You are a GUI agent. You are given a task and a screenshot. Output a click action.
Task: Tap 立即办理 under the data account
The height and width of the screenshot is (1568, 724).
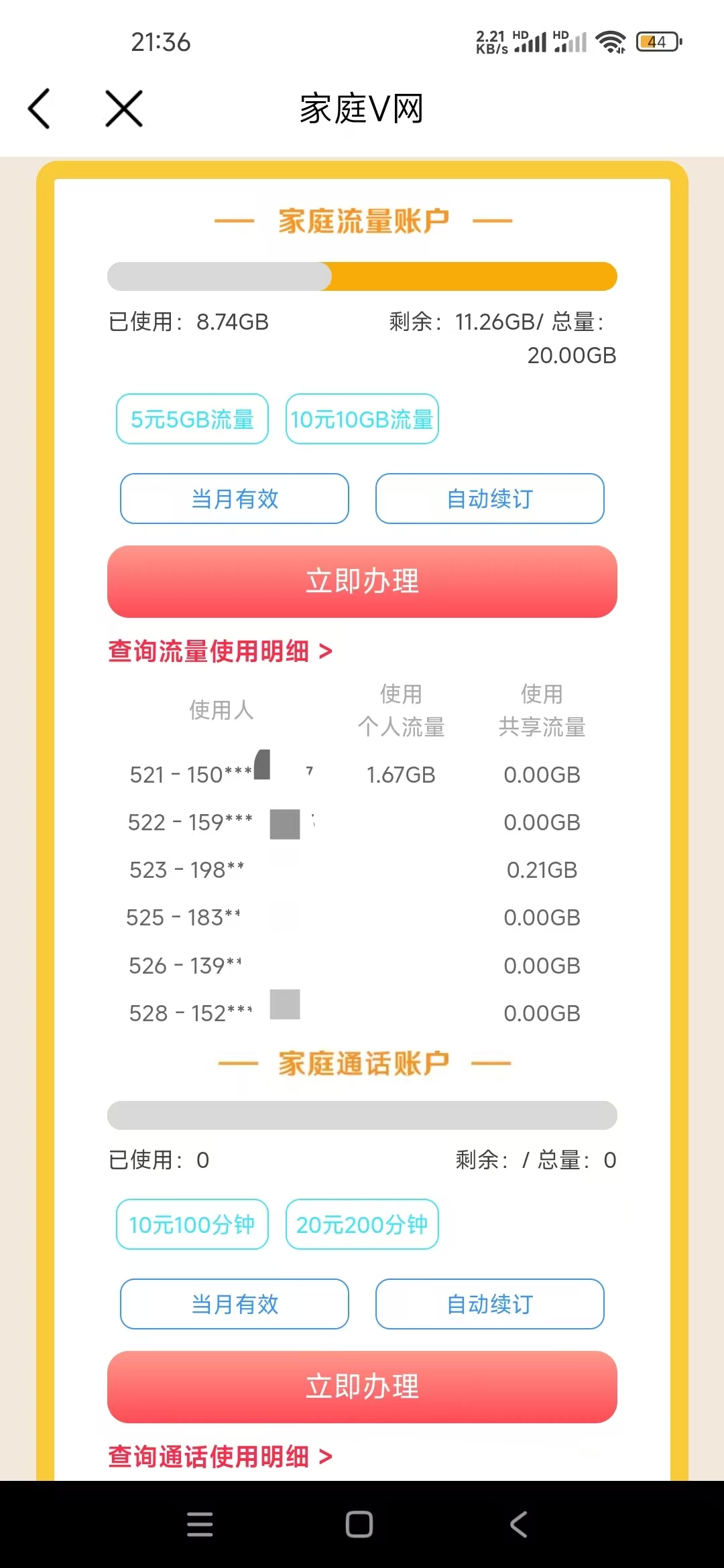point(362,582)
